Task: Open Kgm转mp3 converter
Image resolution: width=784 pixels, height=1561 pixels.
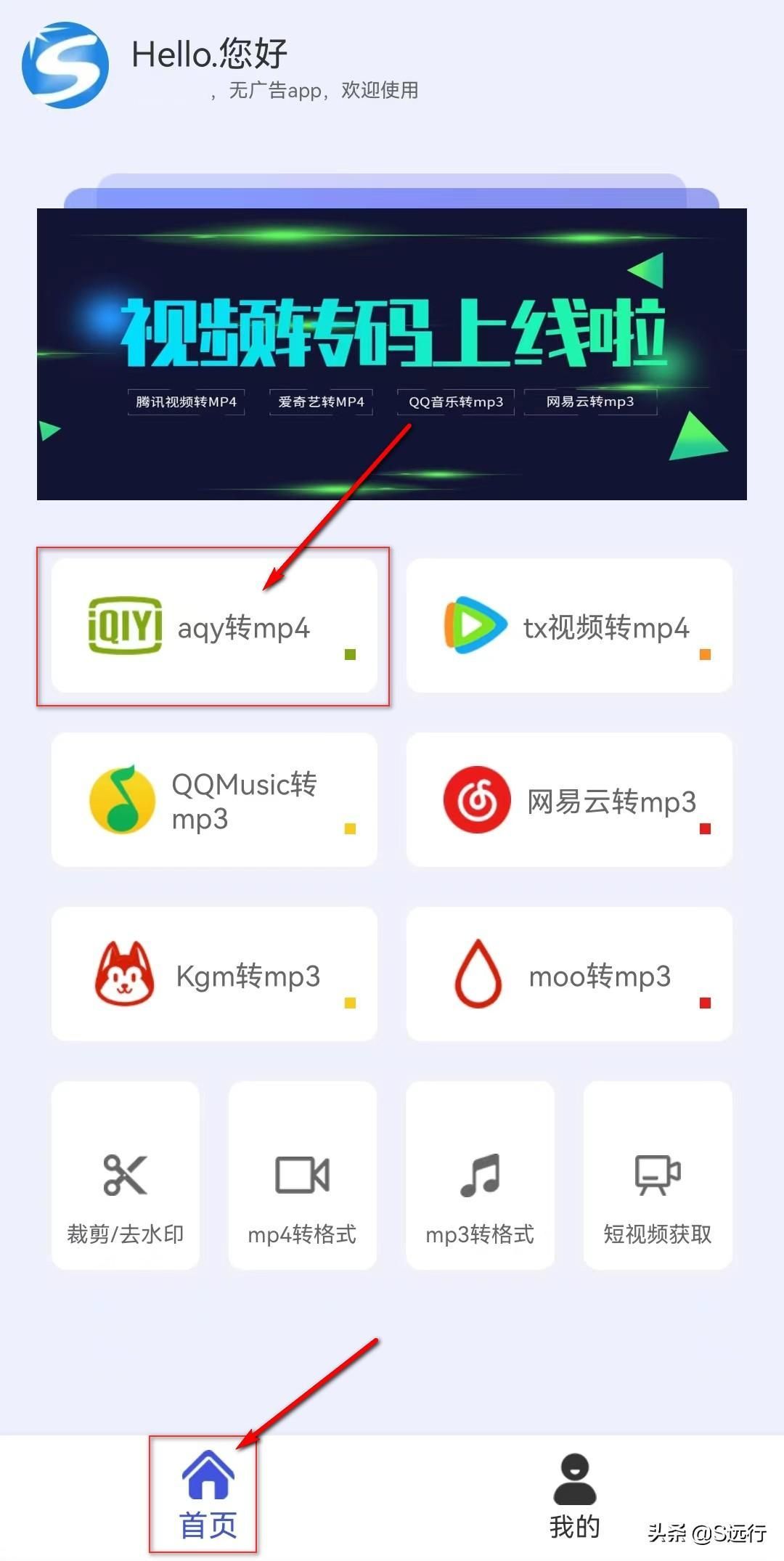Action: [x=214, y=974]
